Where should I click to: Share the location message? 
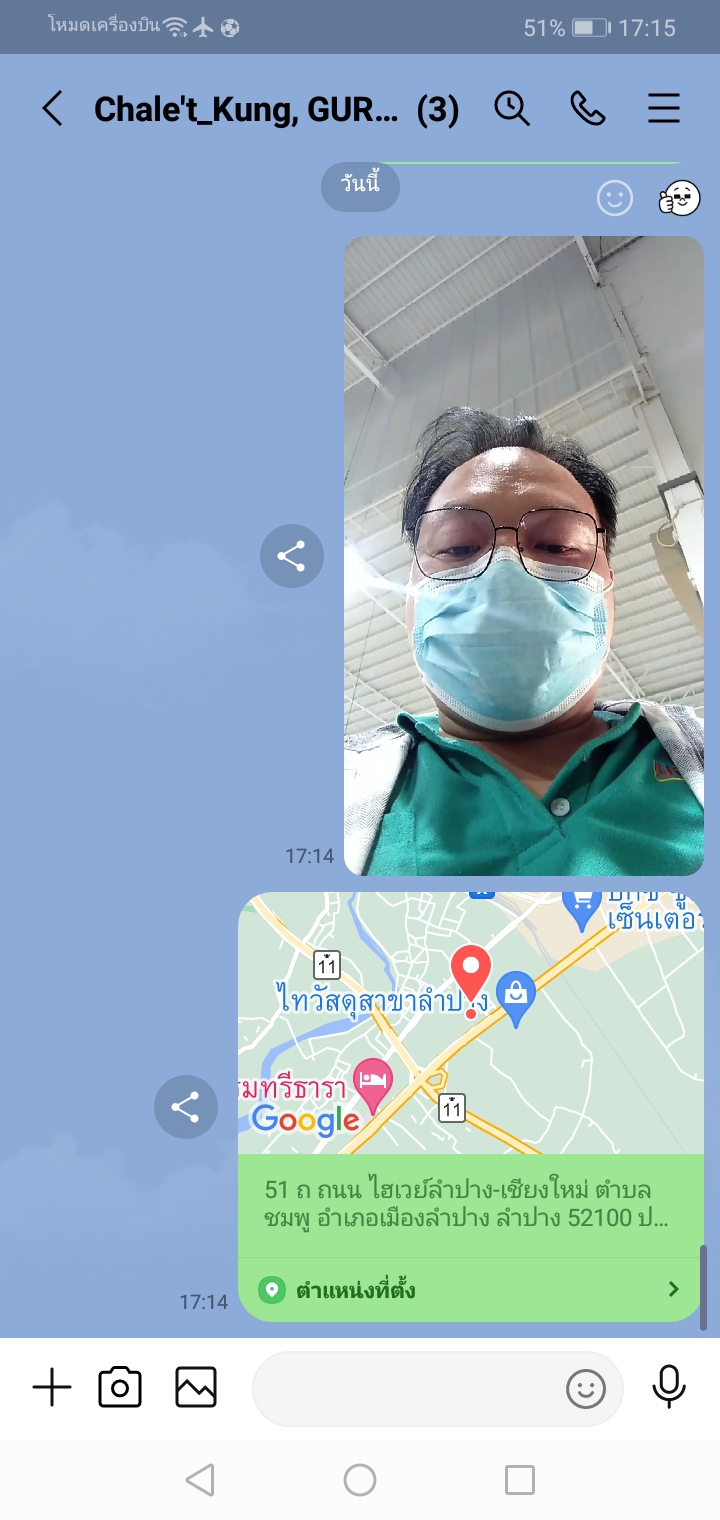pos(186,1107)
